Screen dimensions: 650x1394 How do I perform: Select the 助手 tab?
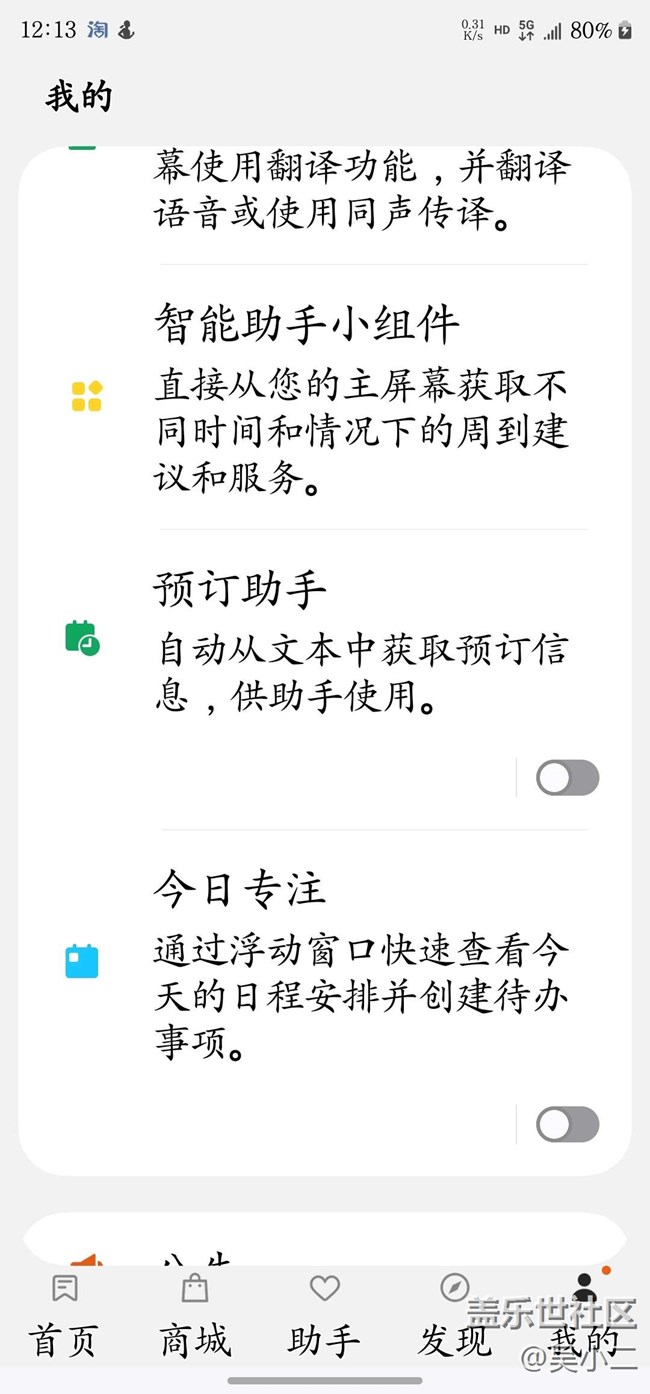(x=325, y=1316)
